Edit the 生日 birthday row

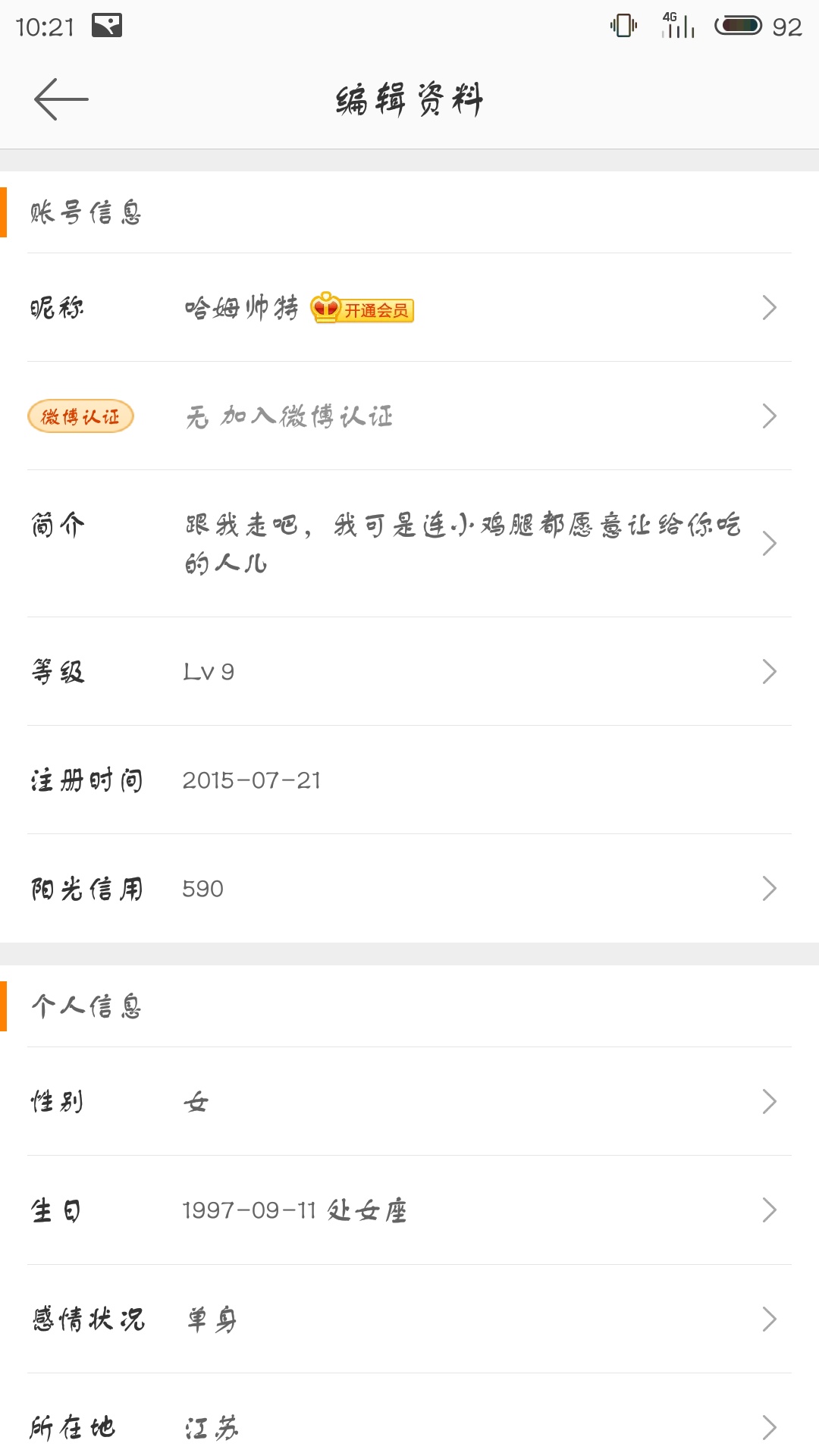click(x=409, y=1210)
